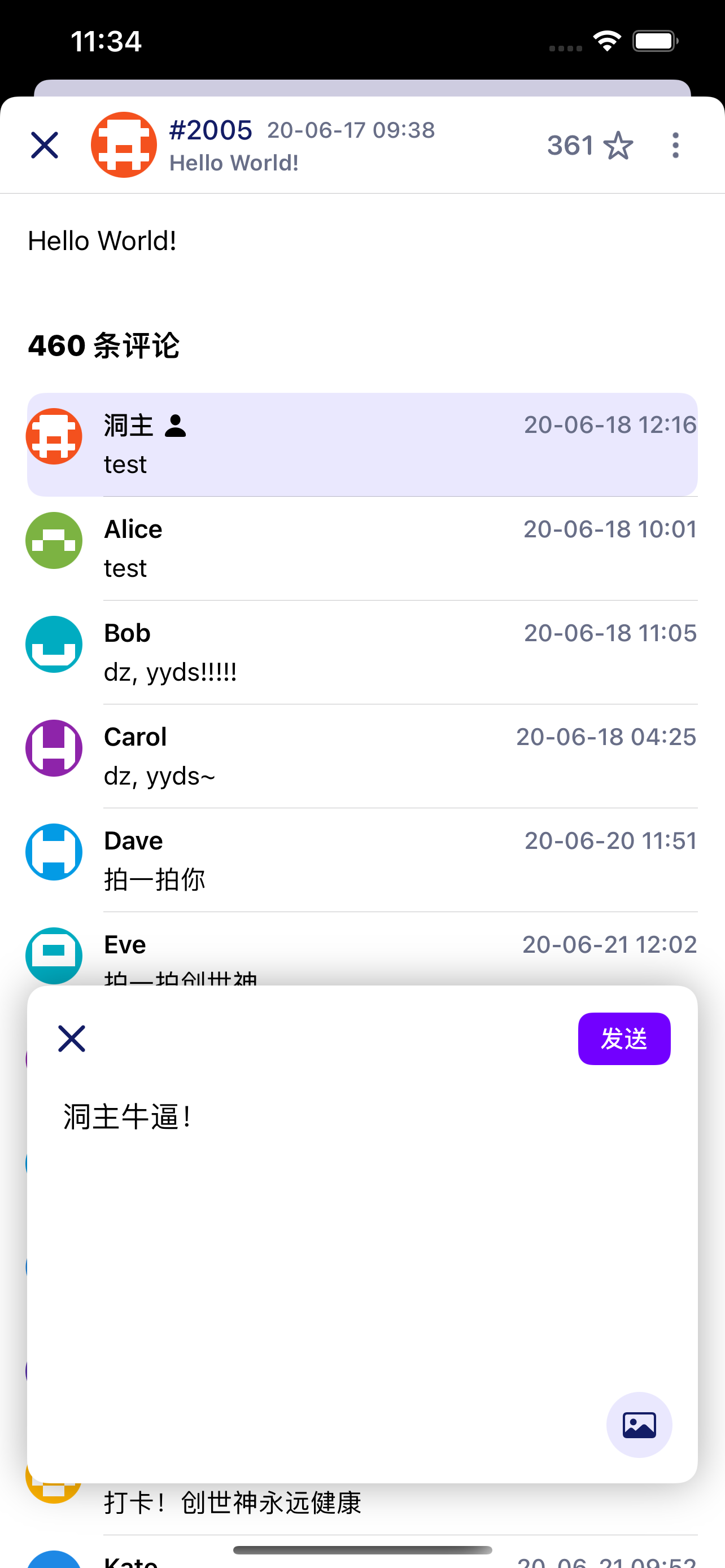Click Eve's avatar
Screen dimensions: 725x1568
[x=53, y=956]
